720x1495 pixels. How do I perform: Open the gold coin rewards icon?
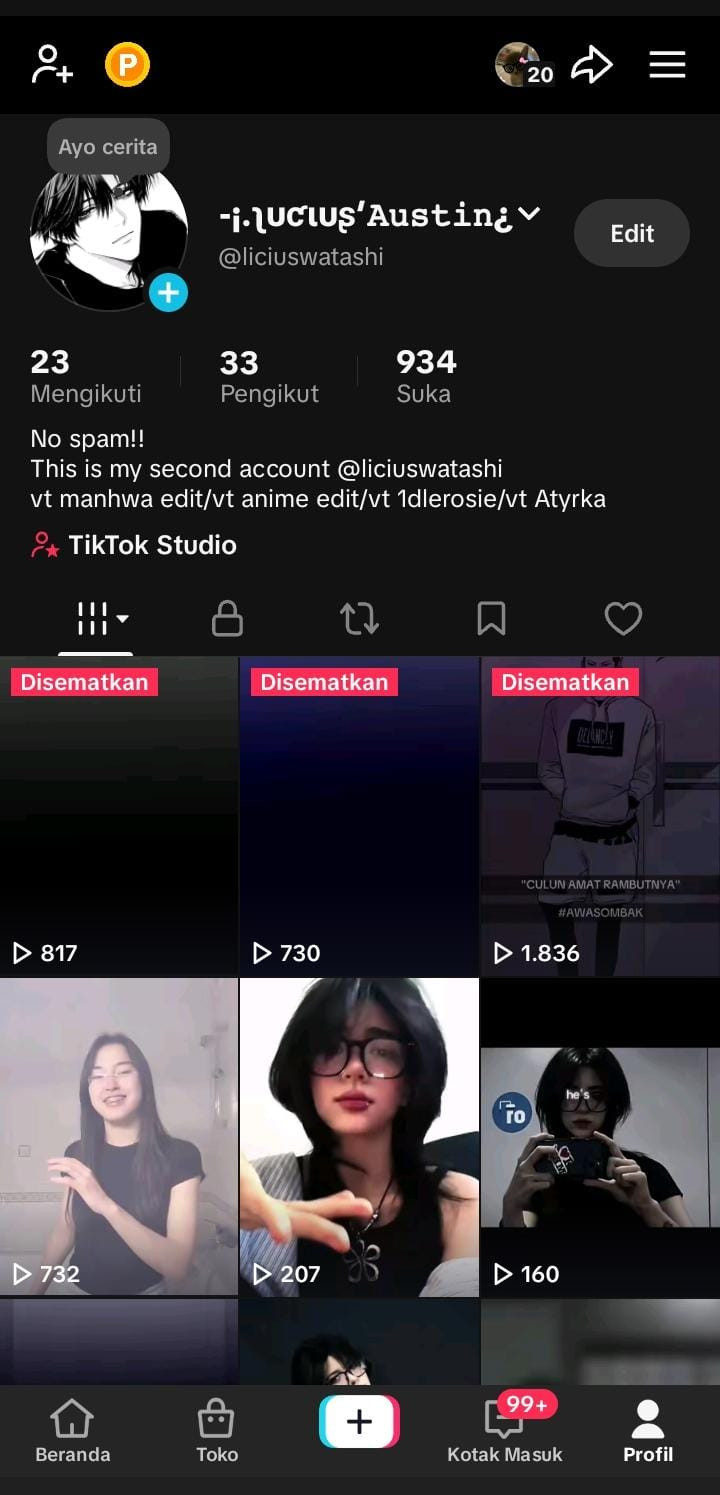[127, 66]
